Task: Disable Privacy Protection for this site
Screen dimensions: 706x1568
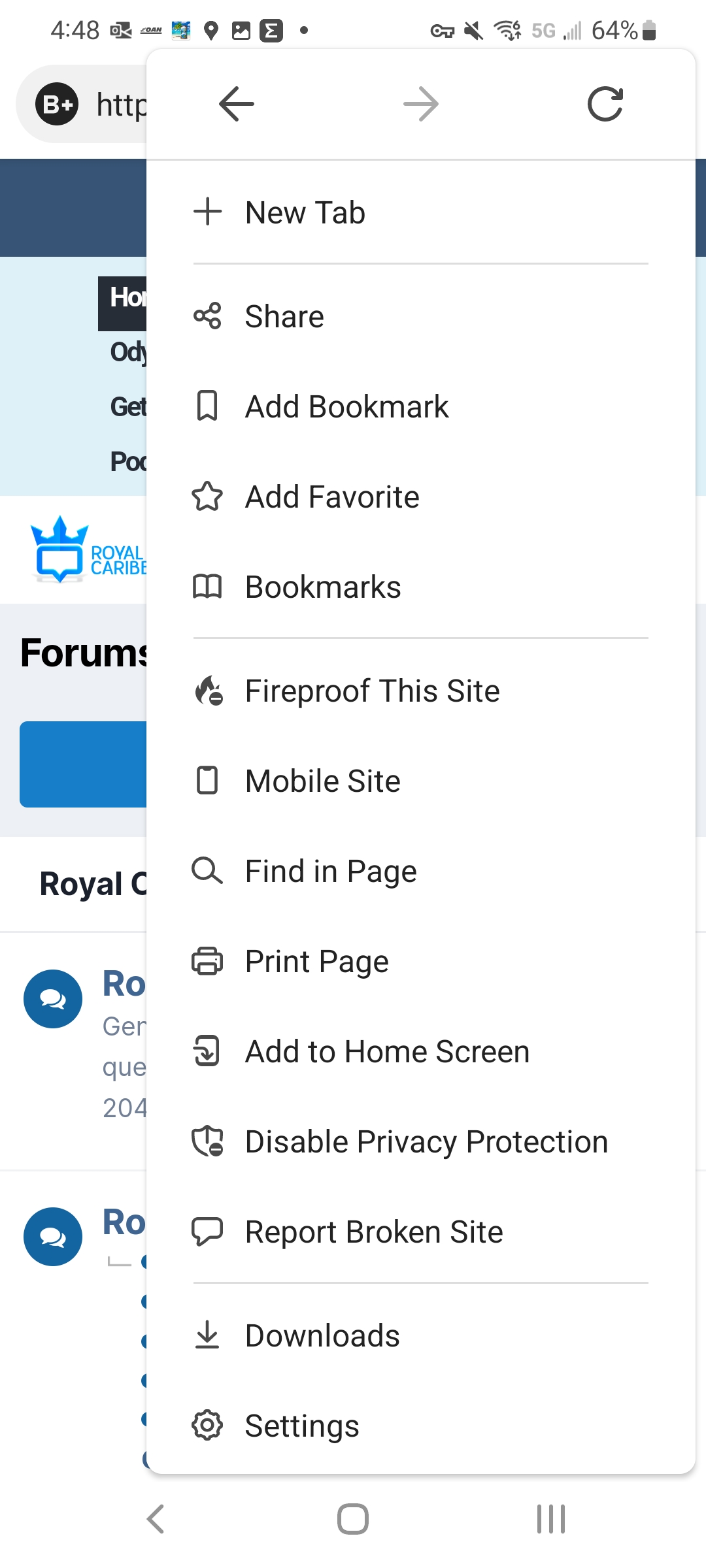Action: 421,1141
